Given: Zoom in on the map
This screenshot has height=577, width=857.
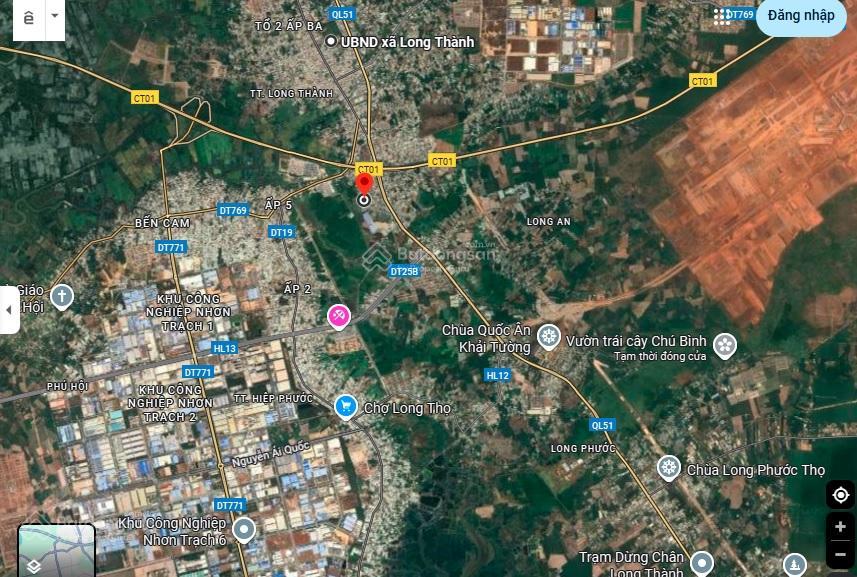Looking at the screenshot, I should 840,527.
